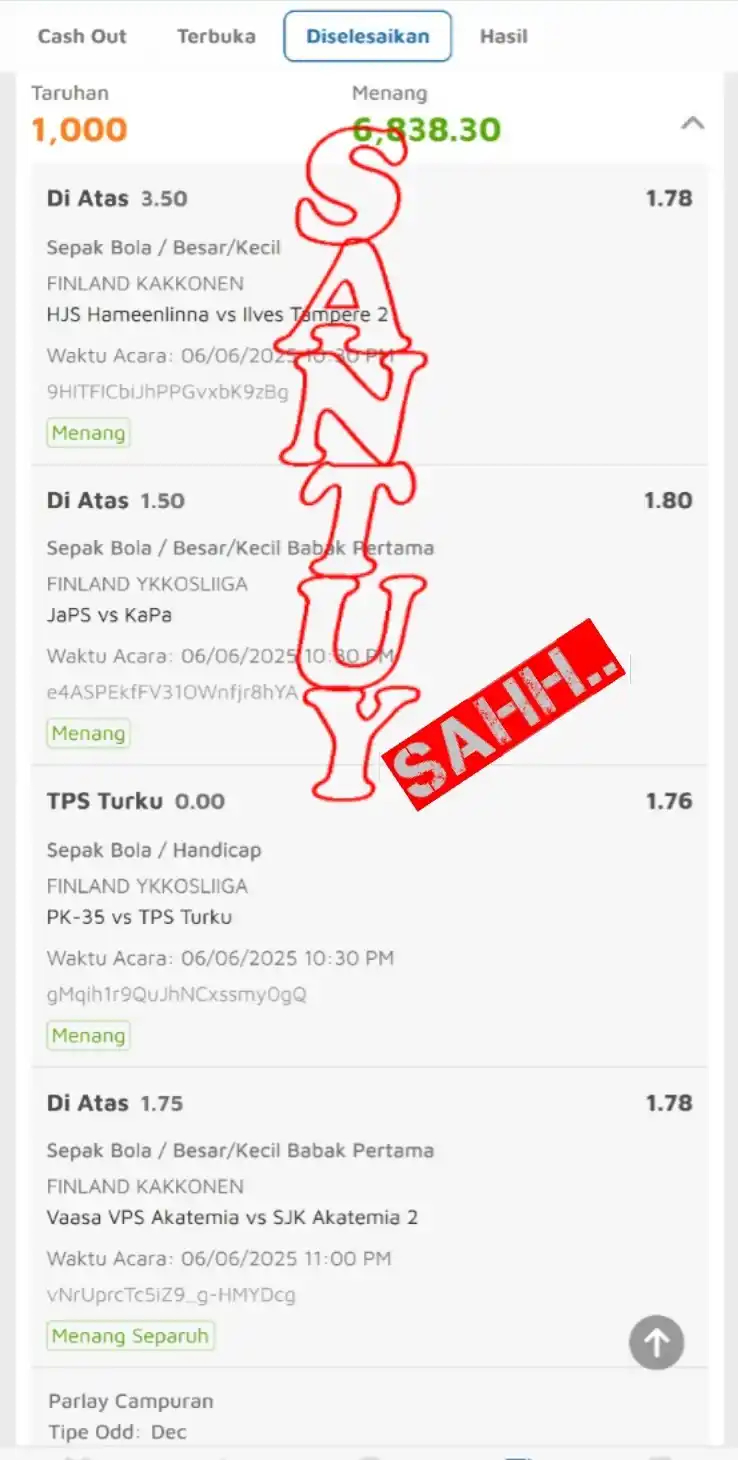The height and width of the screenshot is (1460, 738).
Task: Collapse the bet details with the chevron
Action: 692,124
